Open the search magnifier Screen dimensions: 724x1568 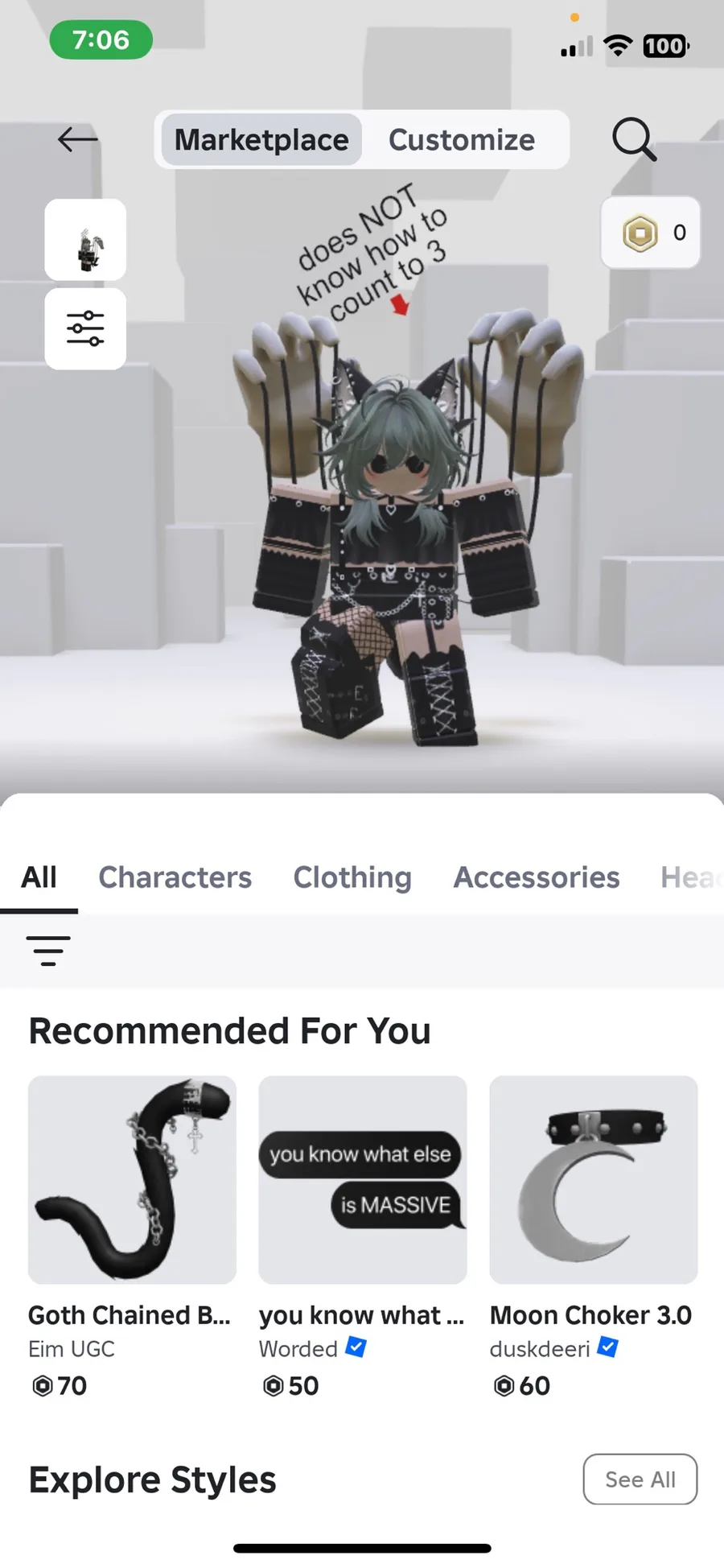point(635,139)
